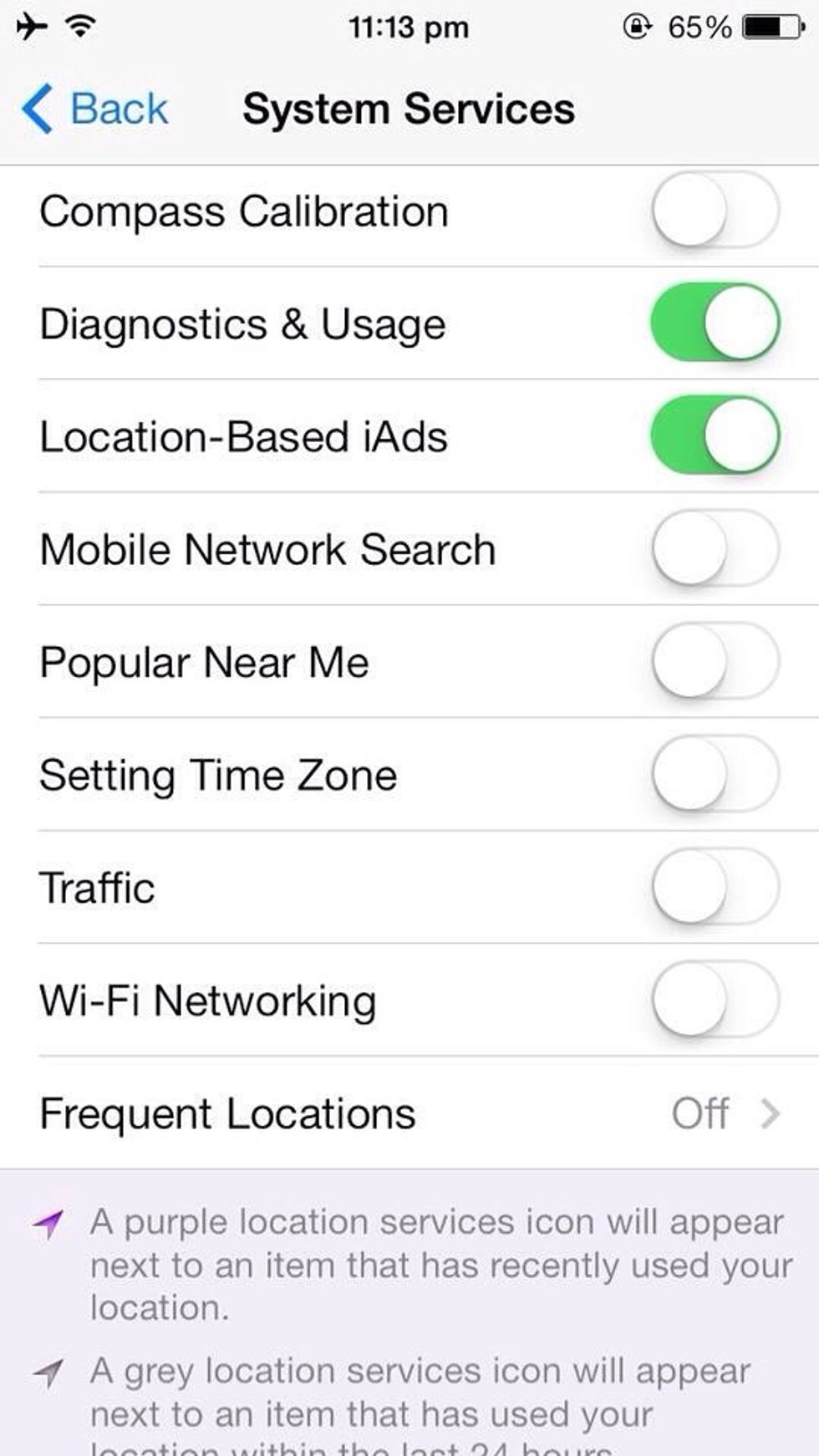Tap the orientation lock icon near battery
819x1456 pixels.
pyautogui.click(x=637, y=25)
